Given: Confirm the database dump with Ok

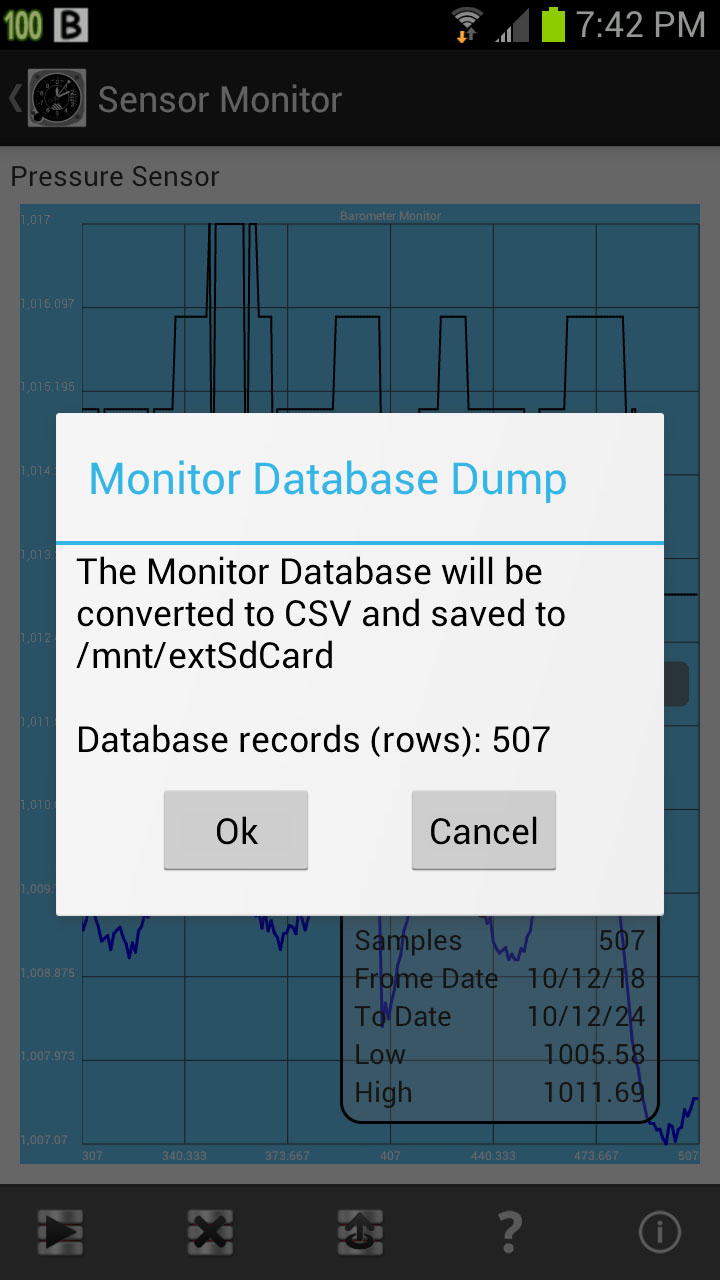Looking at the screenshot, I should 236,830.
